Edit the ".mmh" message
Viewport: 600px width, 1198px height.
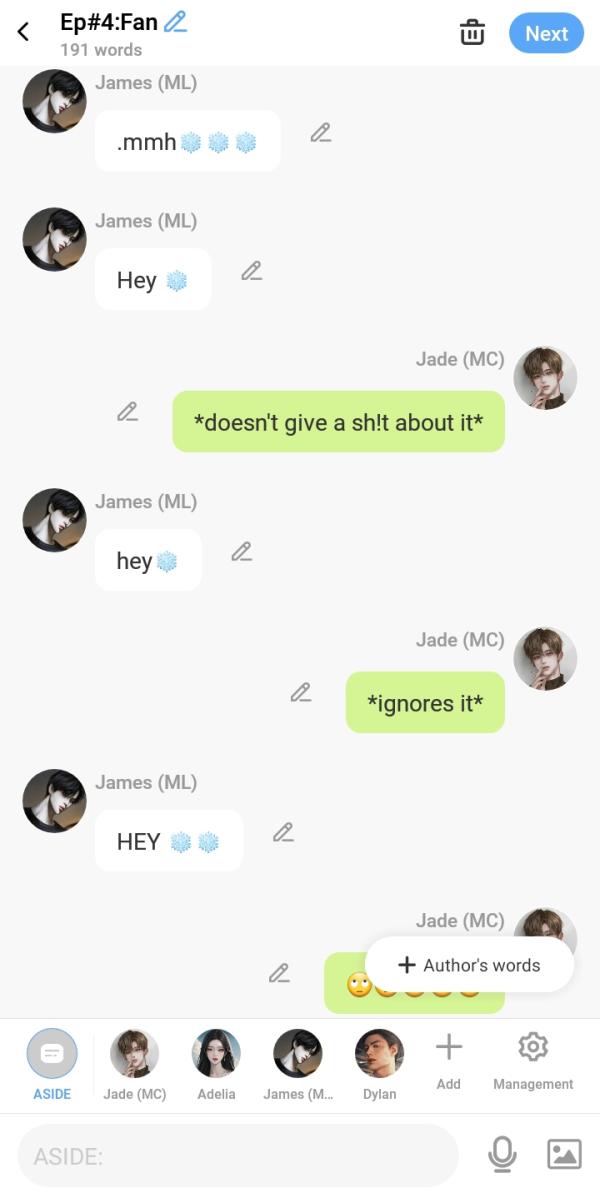tap(320, 132)
